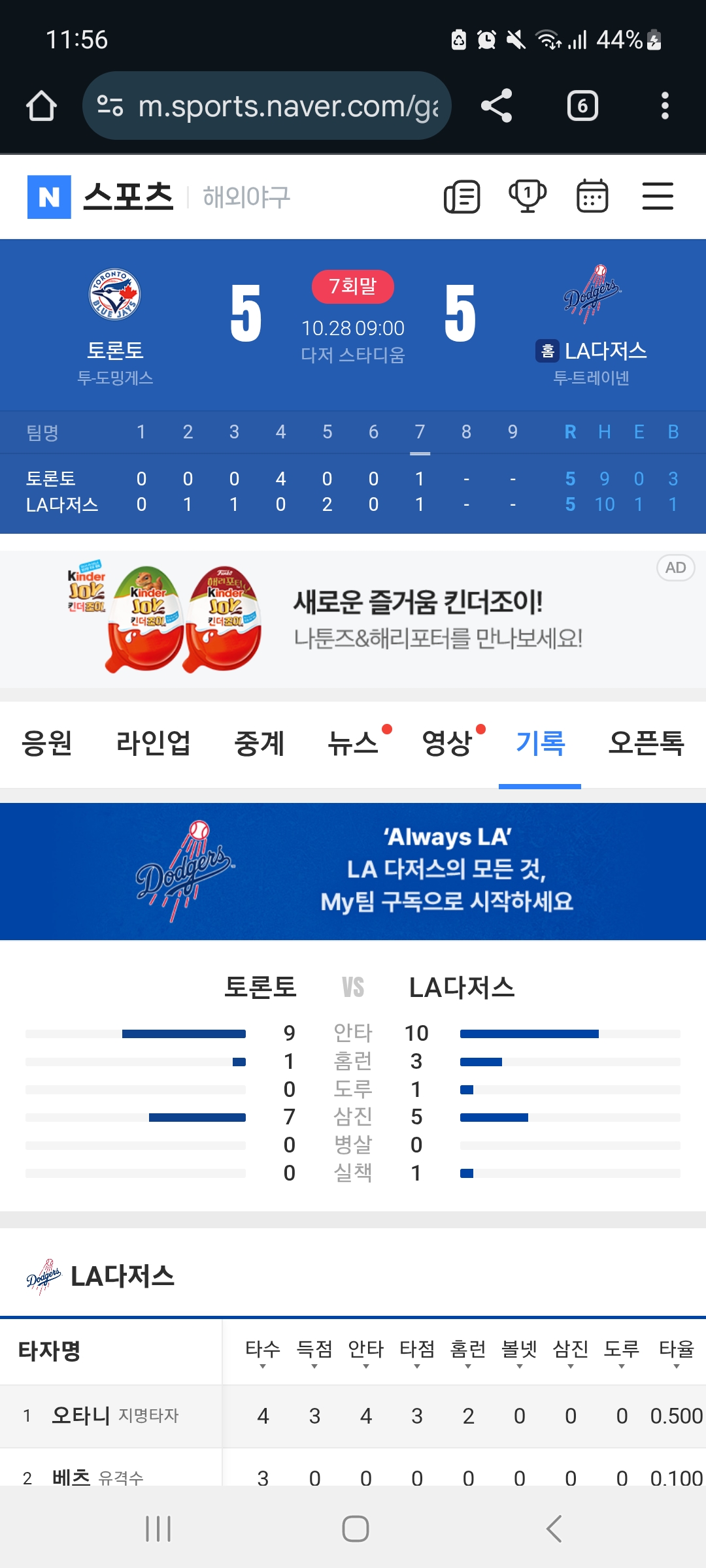The image size is (706, 1568).
Task: Tap the system back button
Action: pyautogui.click(x=554, y=1529)
